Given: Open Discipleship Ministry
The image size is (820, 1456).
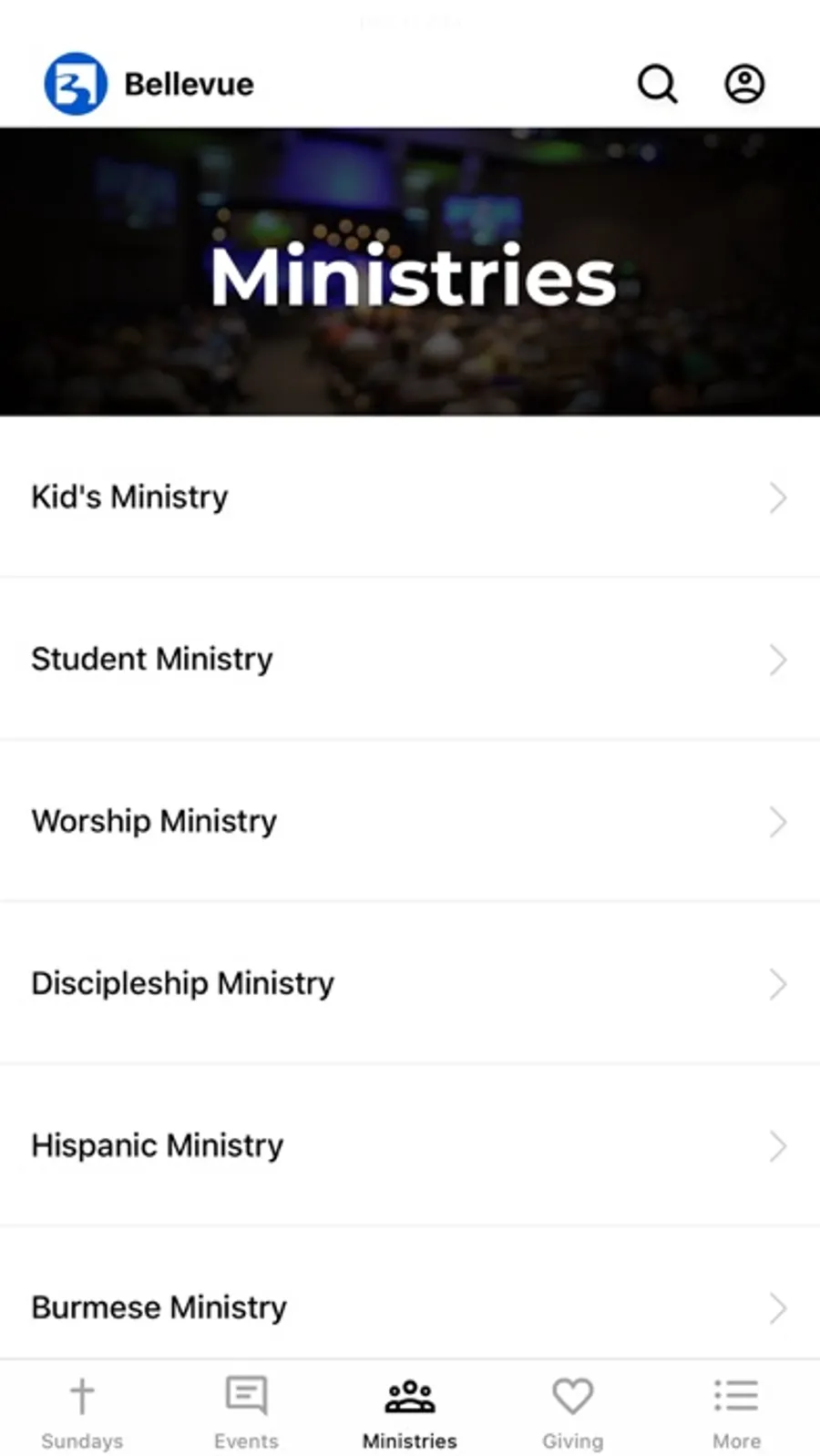Looking at the screenshot, I should [409, 984].
